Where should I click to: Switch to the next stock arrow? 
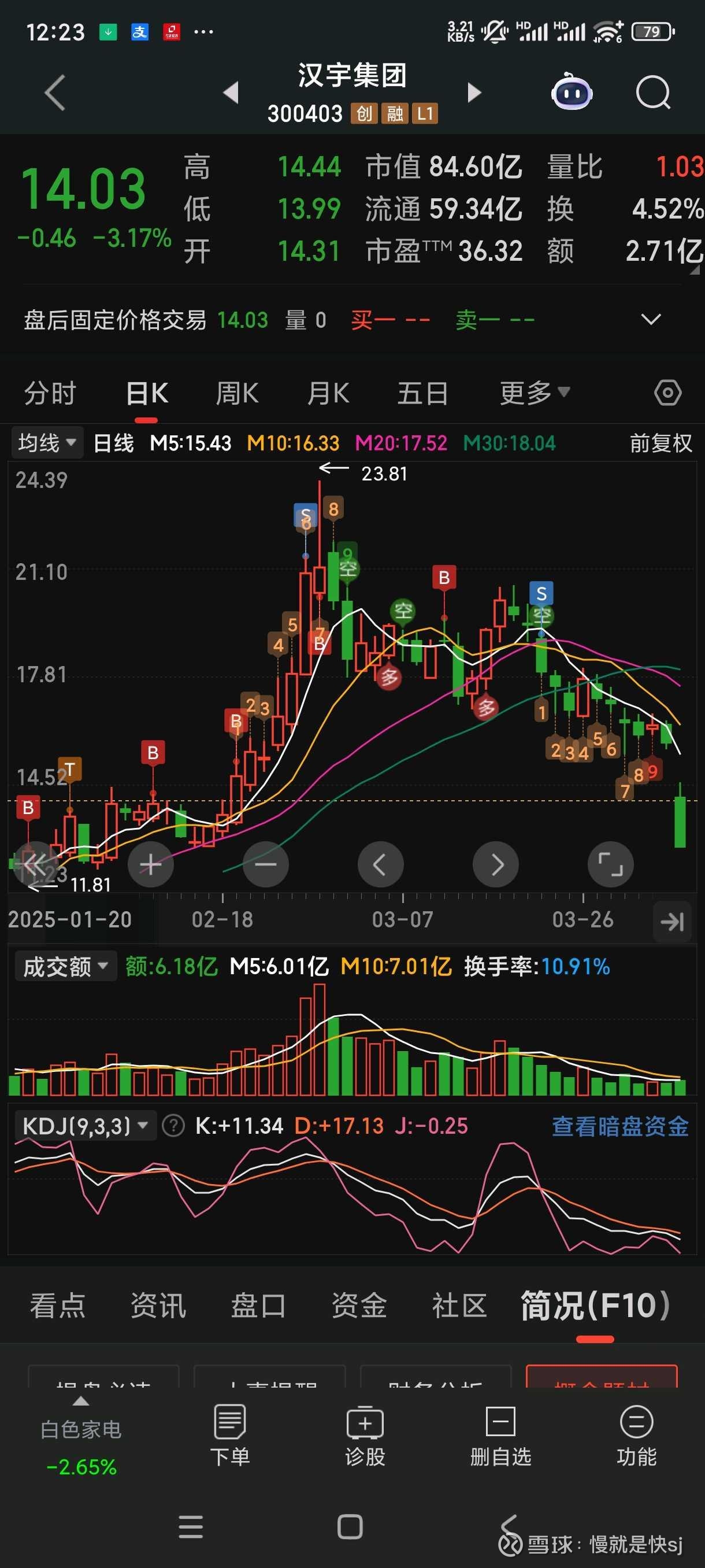coord(474,93)
